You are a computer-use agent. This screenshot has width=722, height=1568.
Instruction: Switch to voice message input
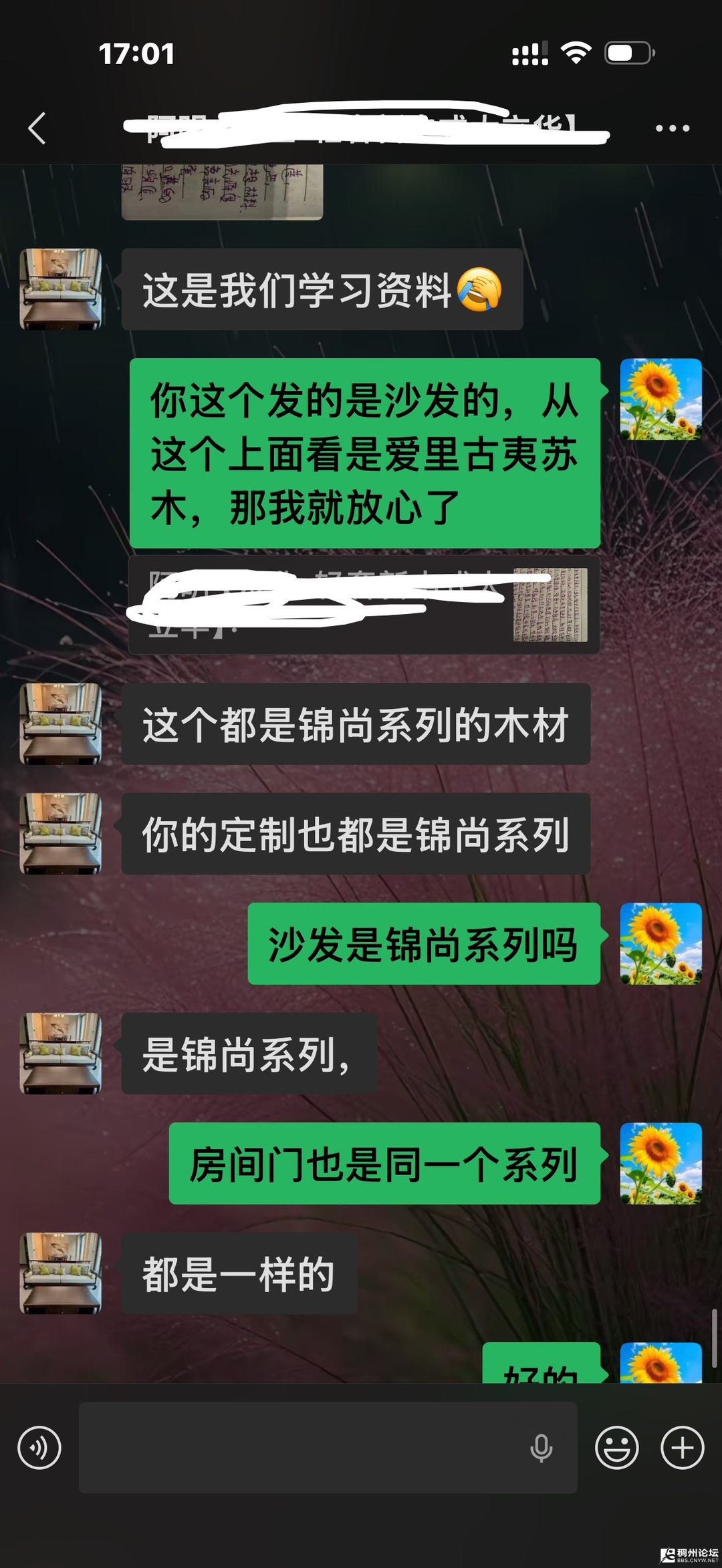pos(39,1448)
